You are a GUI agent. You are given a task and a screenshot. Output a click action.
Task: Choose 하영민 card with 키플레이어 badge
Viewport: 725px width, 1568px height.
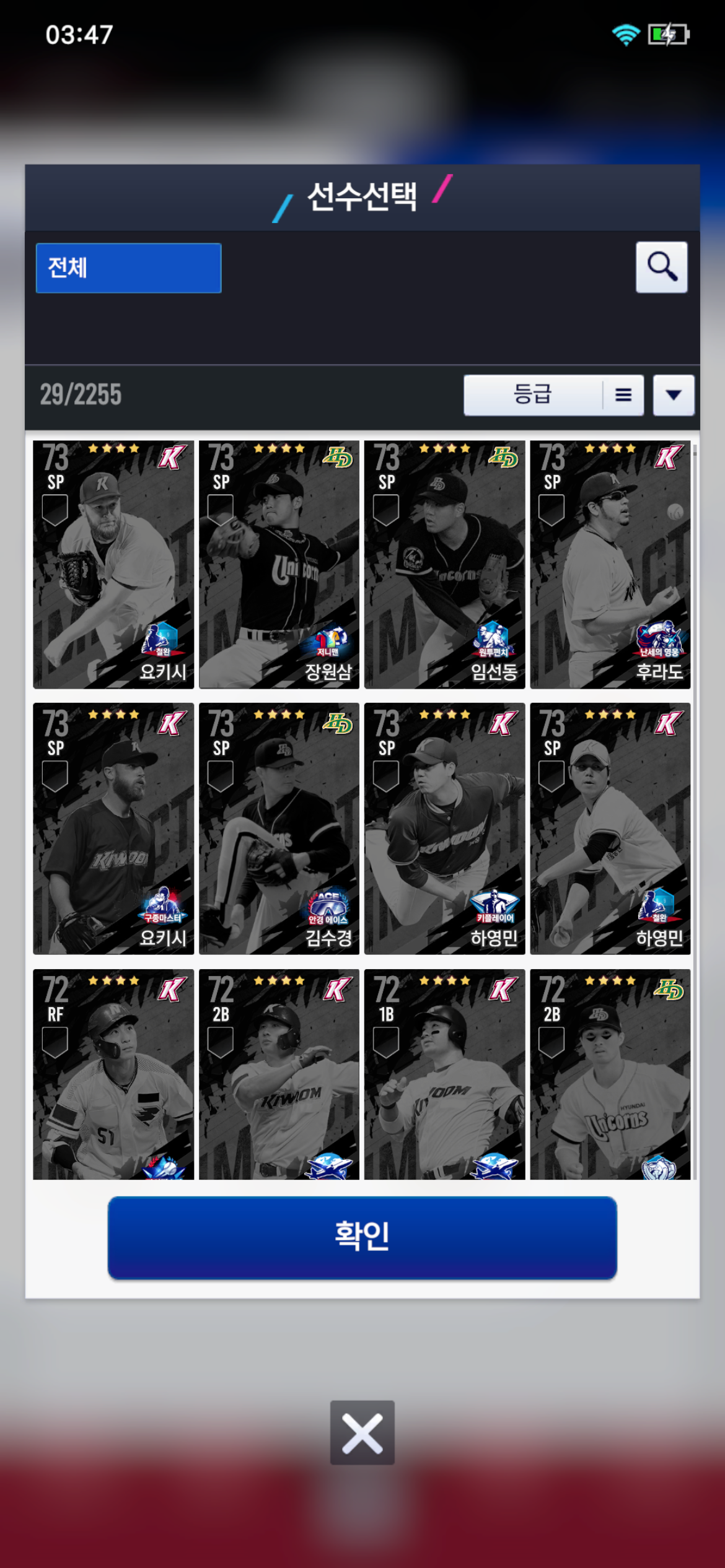(444, 828)
